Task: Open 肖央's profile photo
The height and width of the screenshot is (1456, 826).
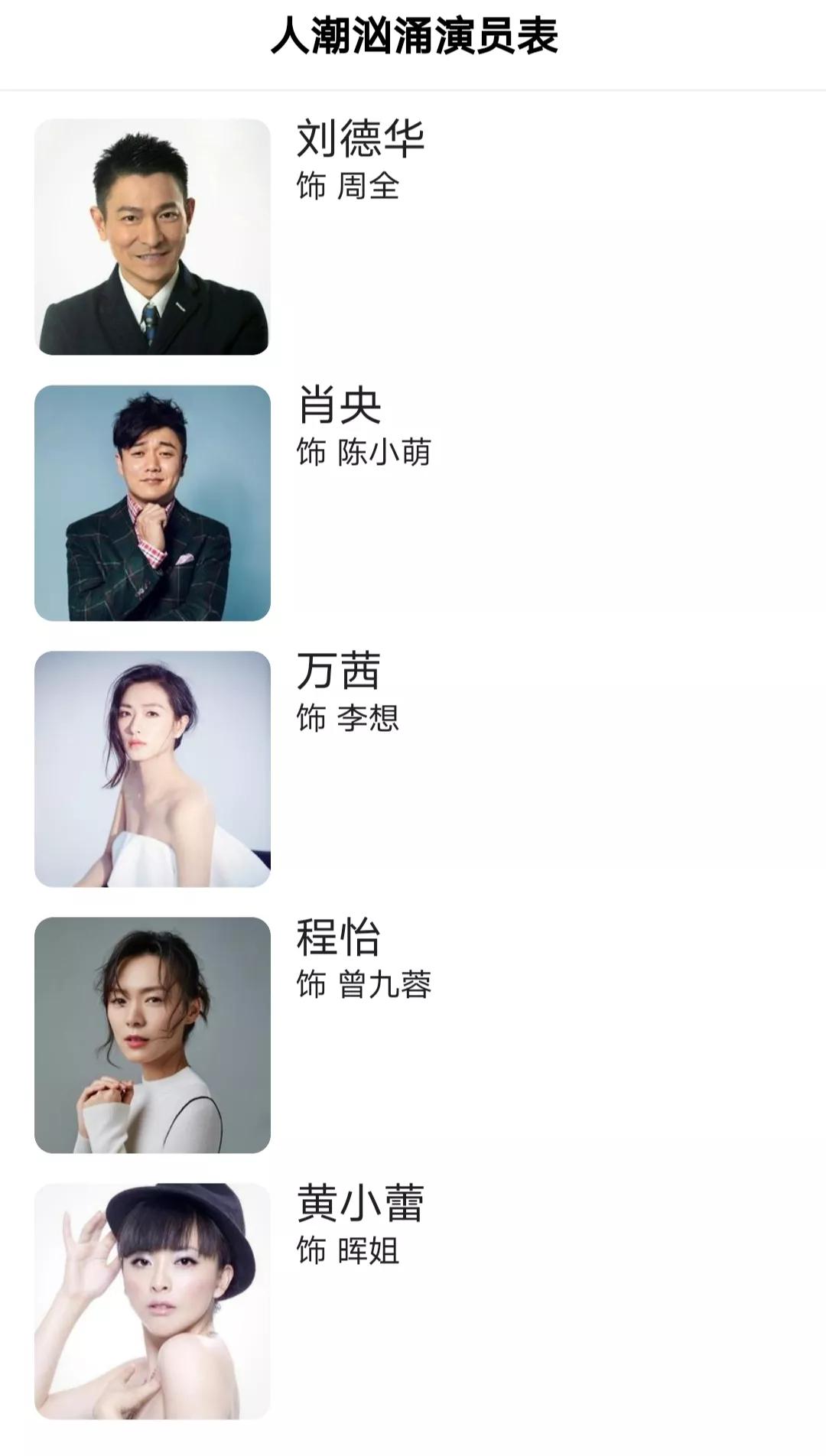Action: tap(153, 501)
